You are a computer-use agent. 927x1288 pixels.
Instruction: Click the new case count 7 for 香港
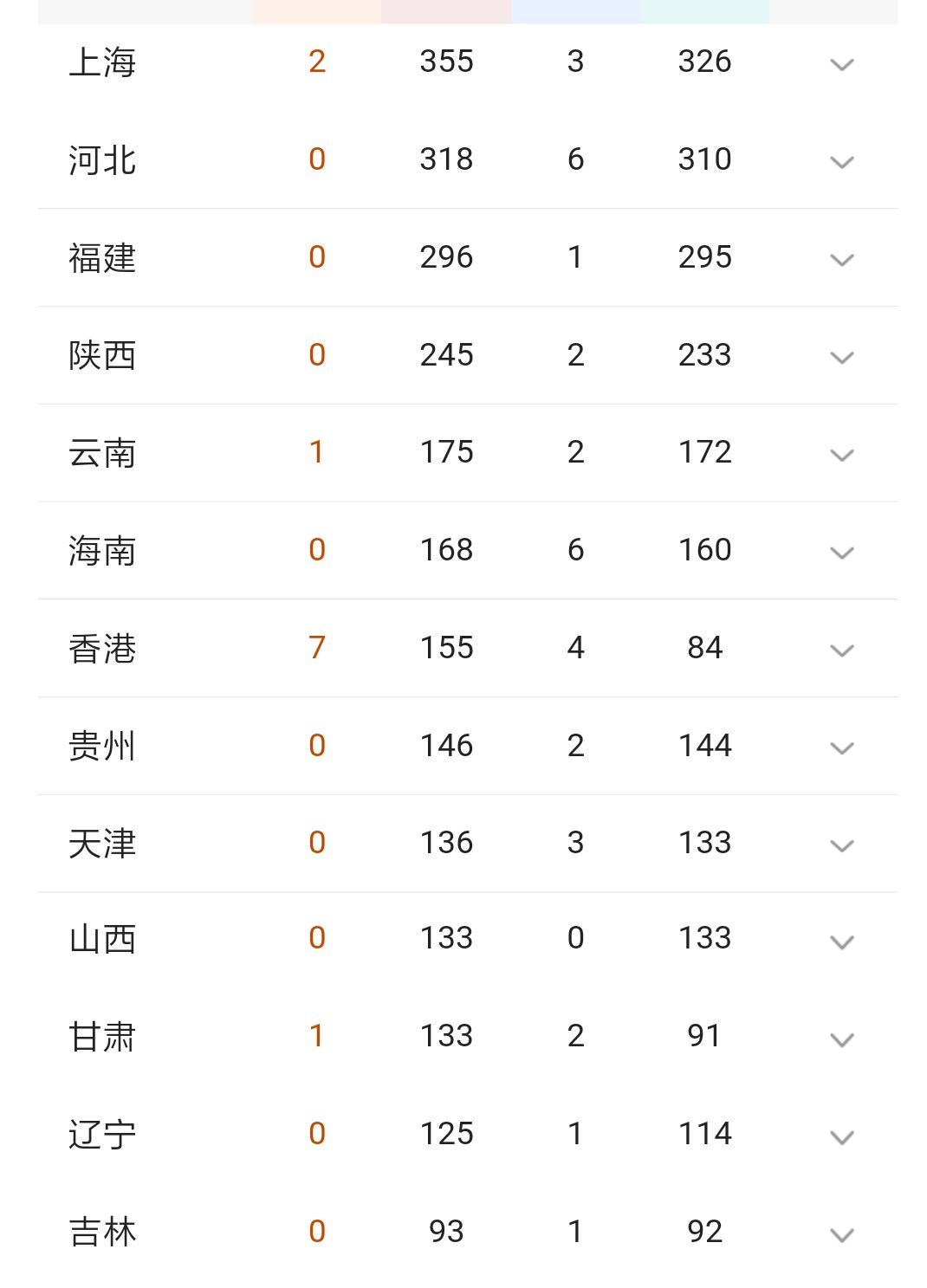point(318,647)
